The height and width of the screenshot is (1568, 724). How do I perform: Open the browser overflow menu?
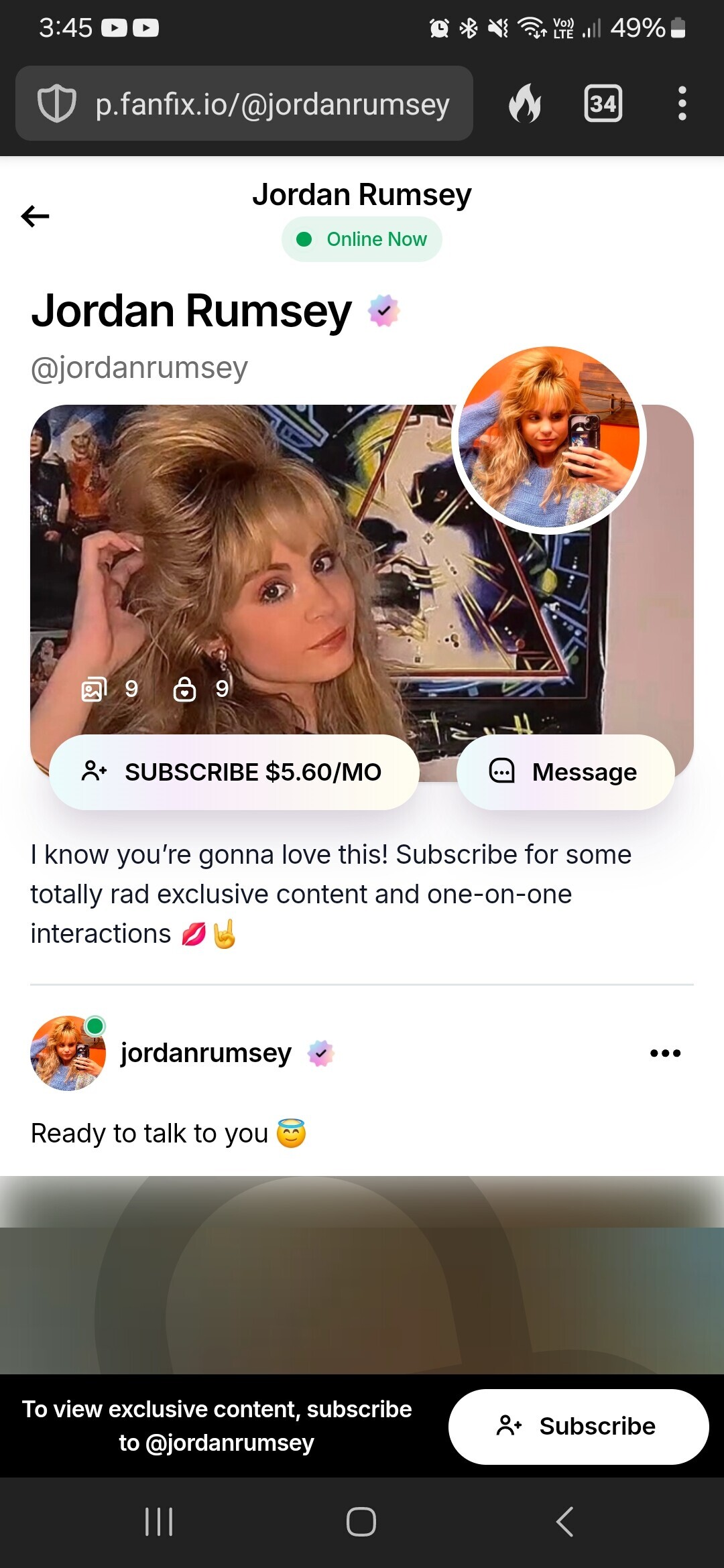pyautogui.click(x=682, y=104)
